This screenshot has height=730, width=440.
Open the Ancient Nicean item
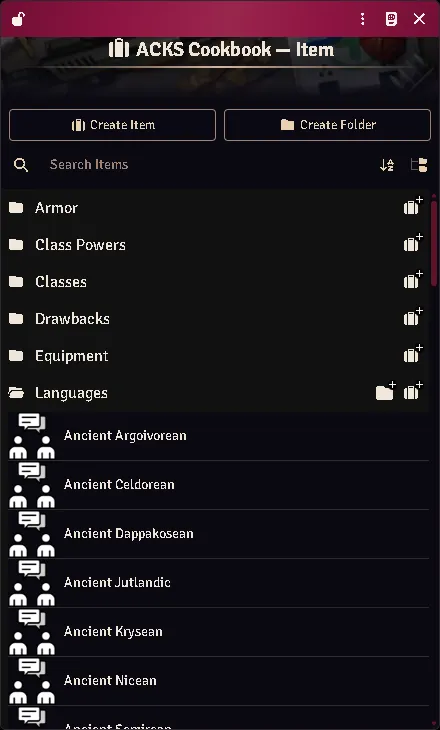coord(218,681)
